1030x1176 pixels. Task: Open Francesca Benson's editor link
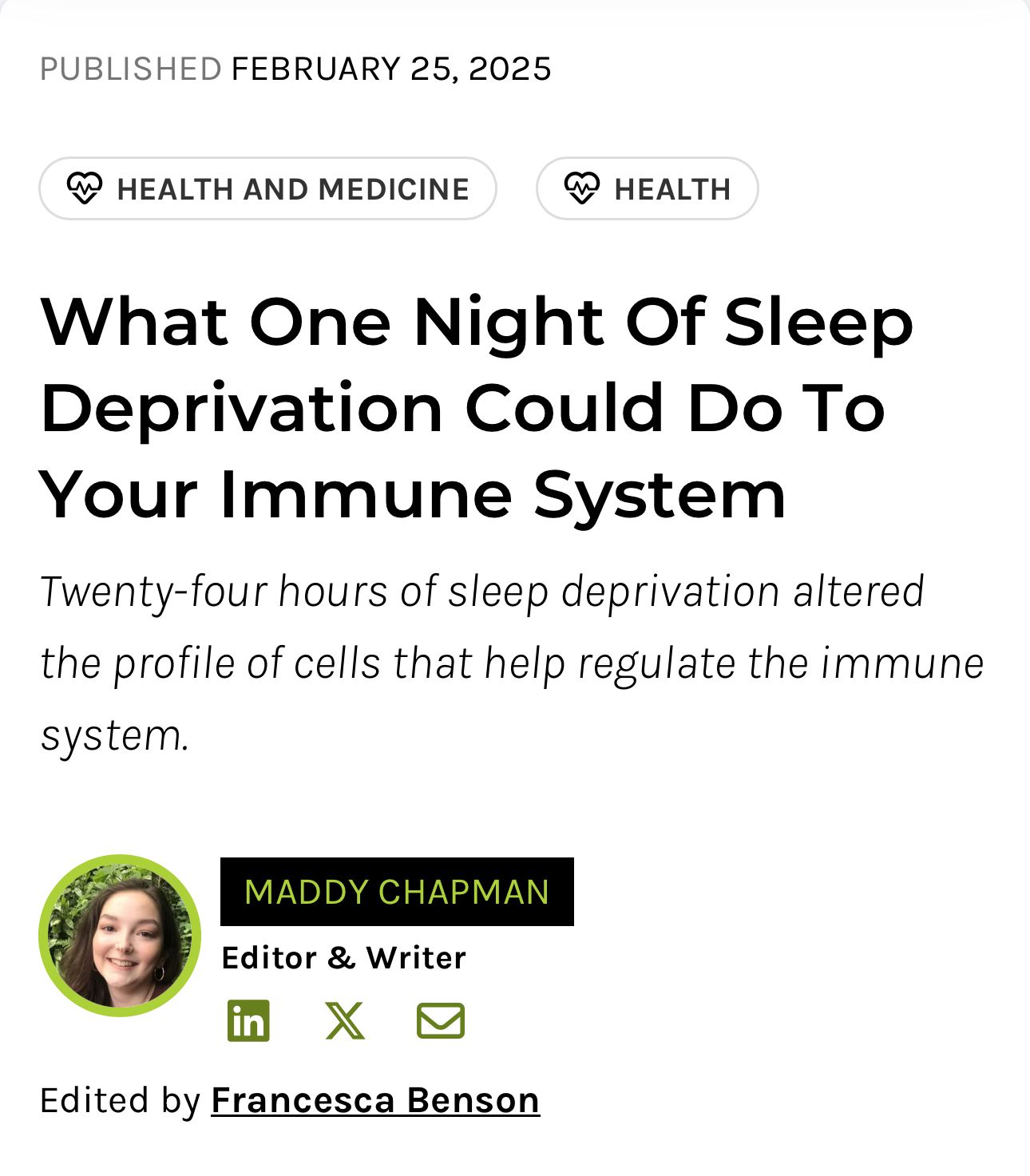click(x=375, y=1100)
